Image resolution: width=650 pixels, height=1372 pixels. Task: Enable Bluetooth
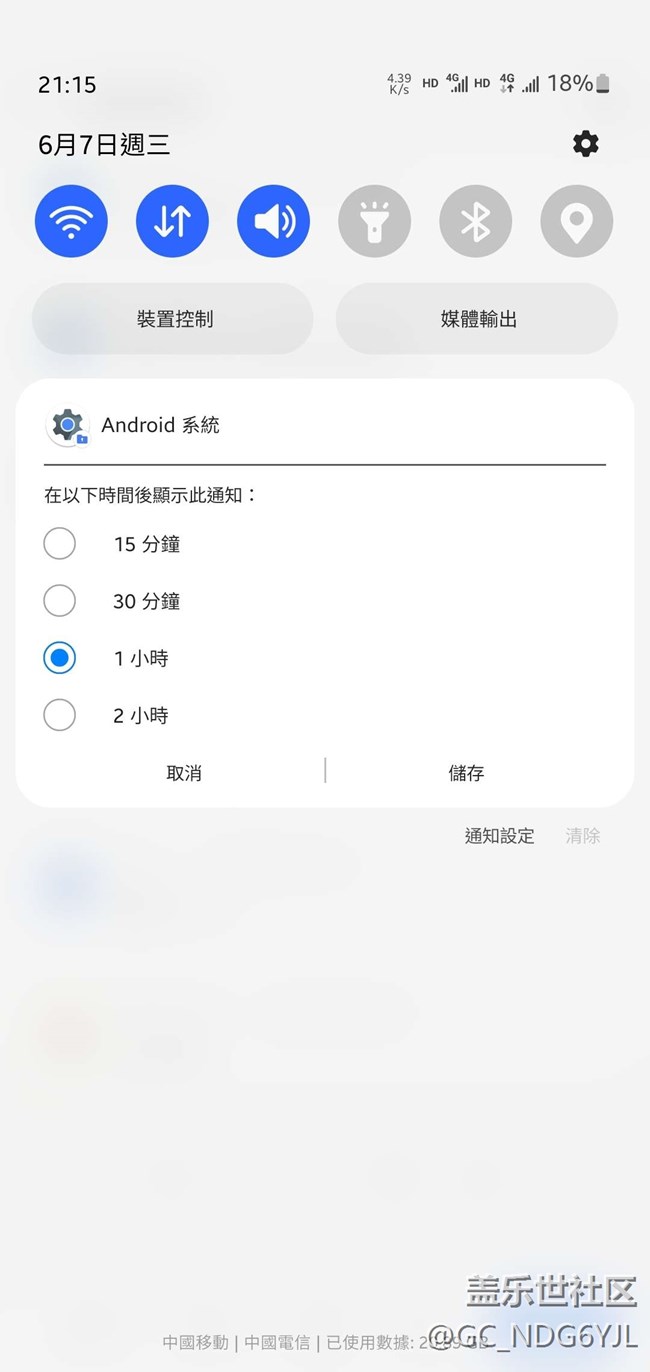coord(475,221)
